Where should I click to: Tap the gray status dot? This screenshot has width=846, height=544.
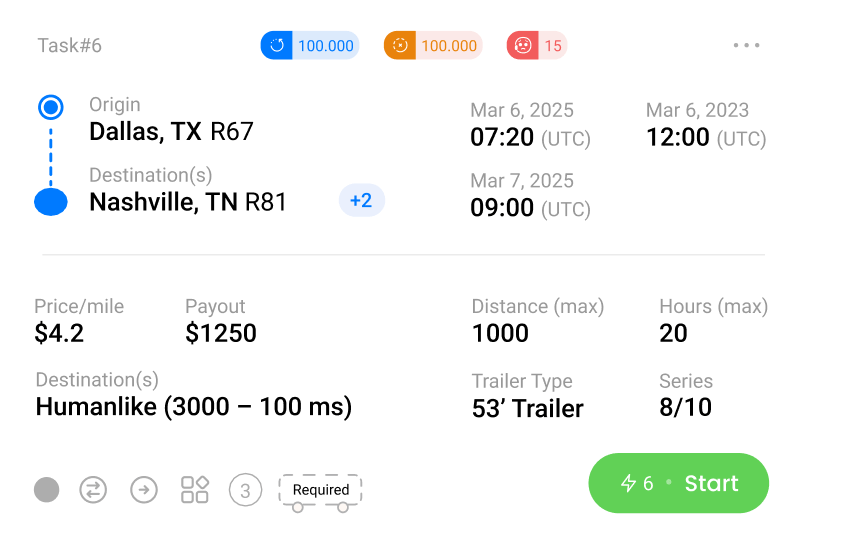[46, 490]
